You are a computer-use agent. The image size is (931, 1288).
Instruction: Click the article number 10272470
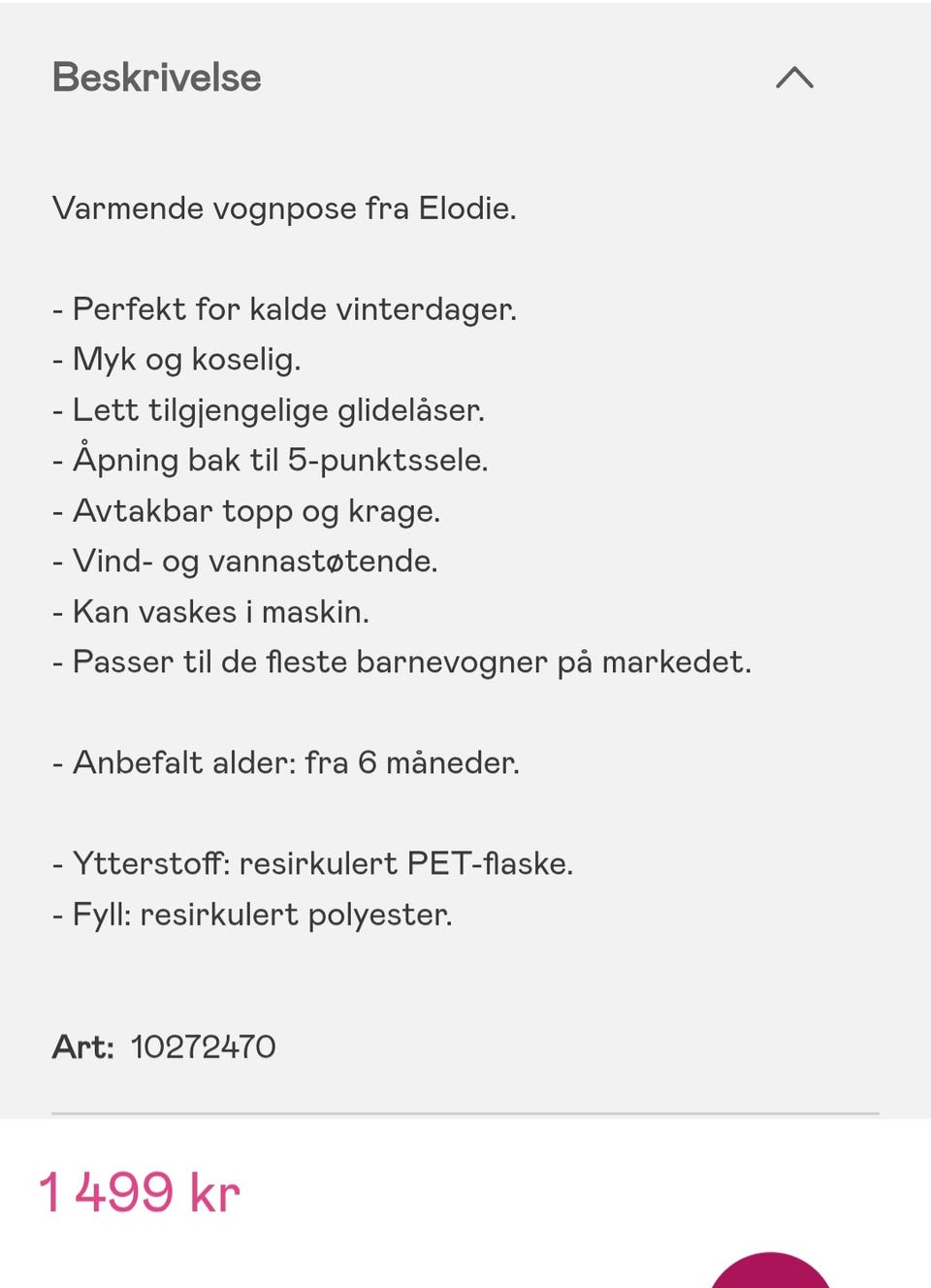(204, 1047)
